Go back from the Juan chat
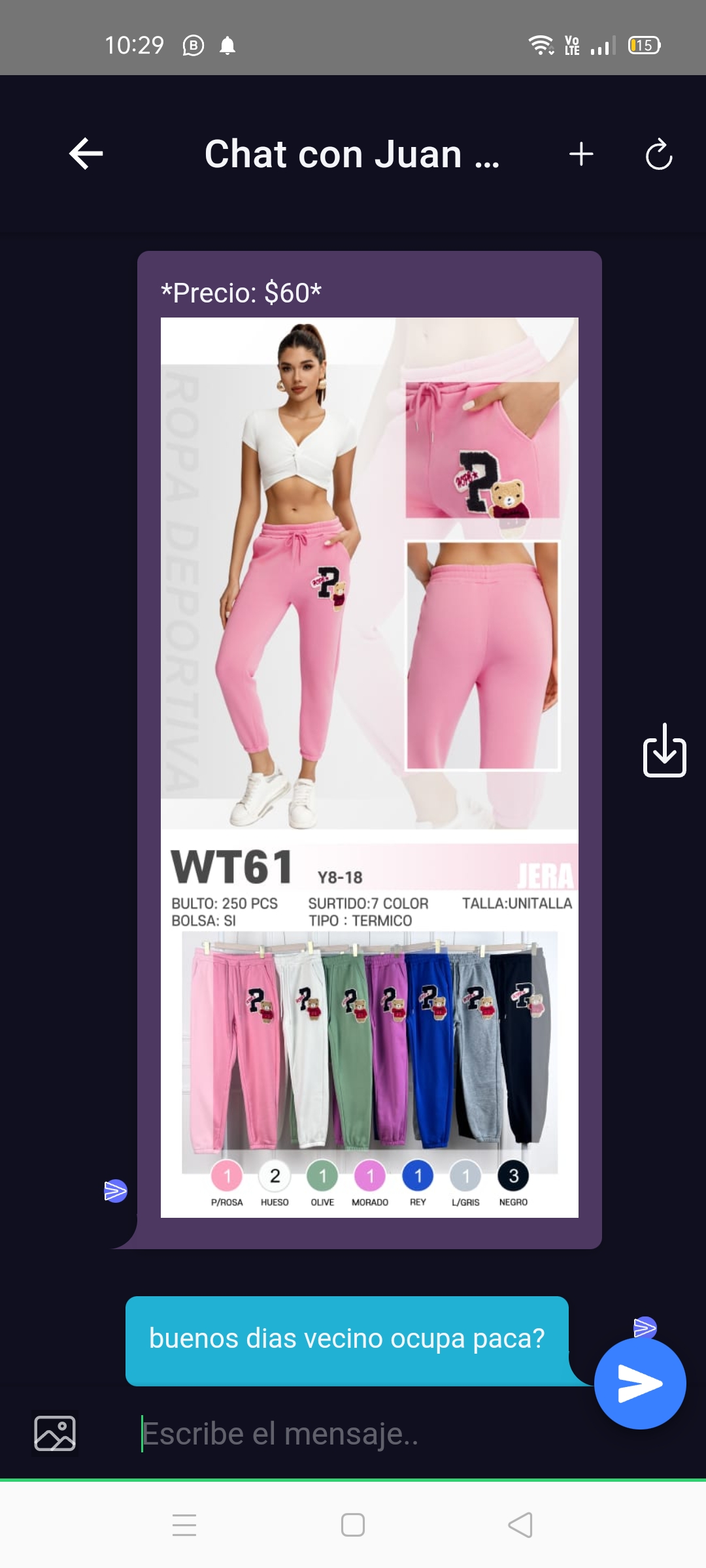The height and width of the screenshot is (1568, 706). pyautogui.click(x=86, y=154)
